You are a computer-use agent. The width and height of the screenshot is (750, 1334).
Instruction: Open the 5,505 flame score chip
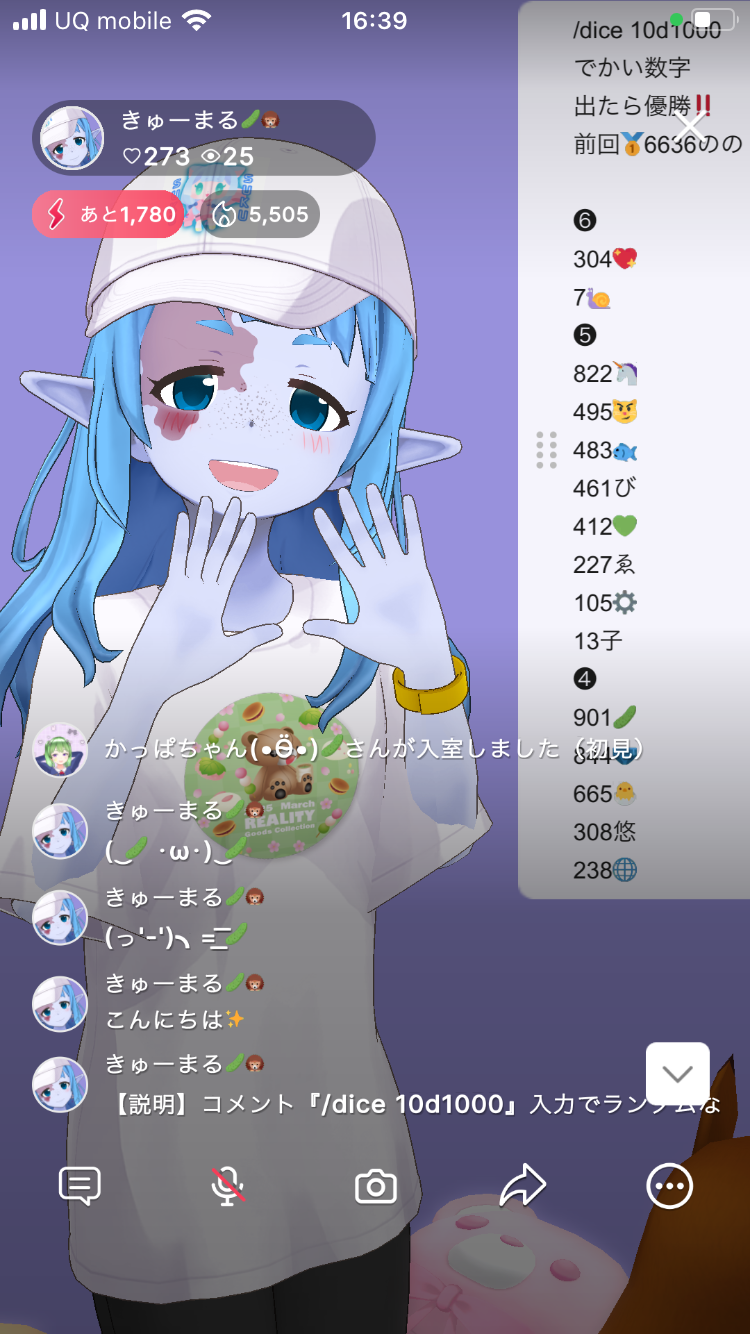click(x=260, y=214)
